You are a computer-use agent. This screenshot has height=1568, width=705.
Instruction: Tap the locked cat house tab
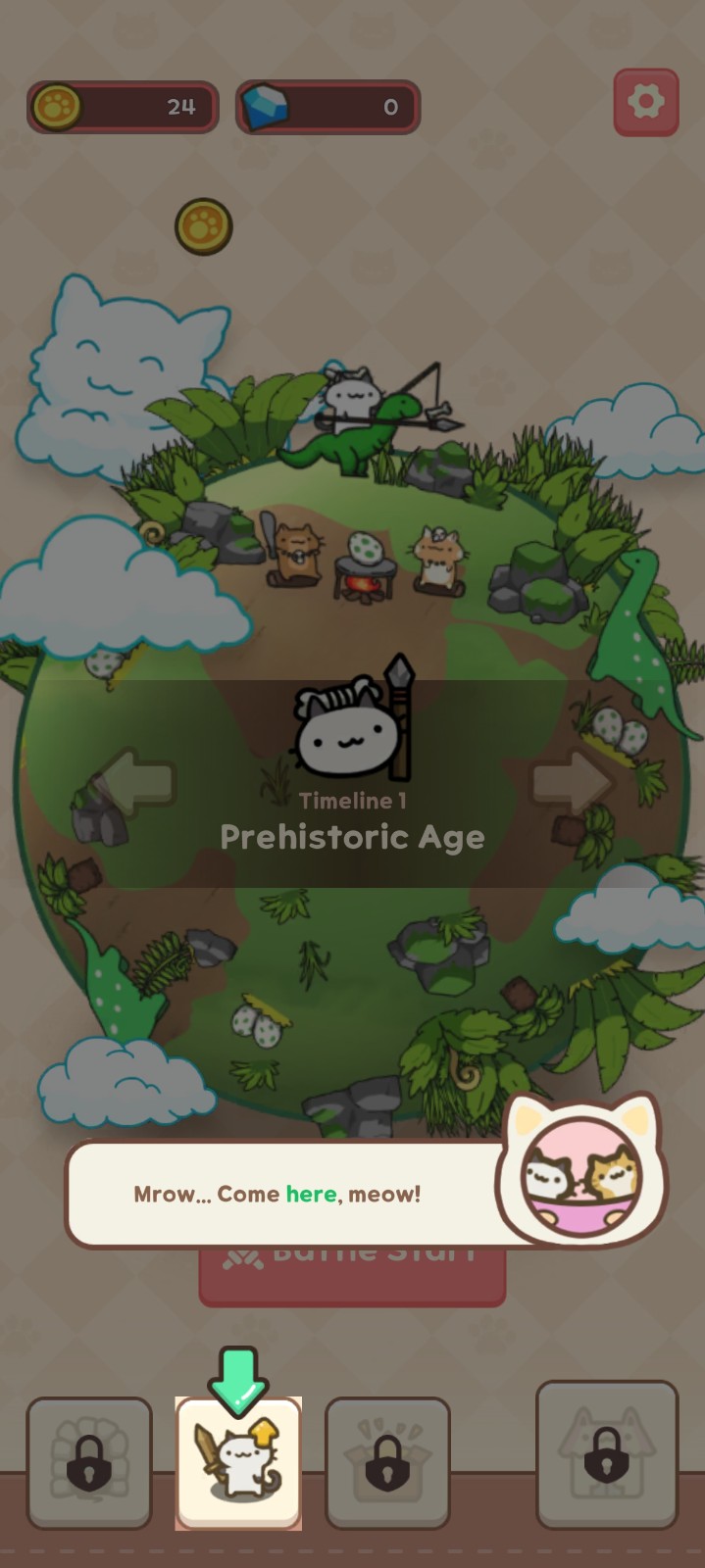pyautogui.click(x=606, y=1455)
